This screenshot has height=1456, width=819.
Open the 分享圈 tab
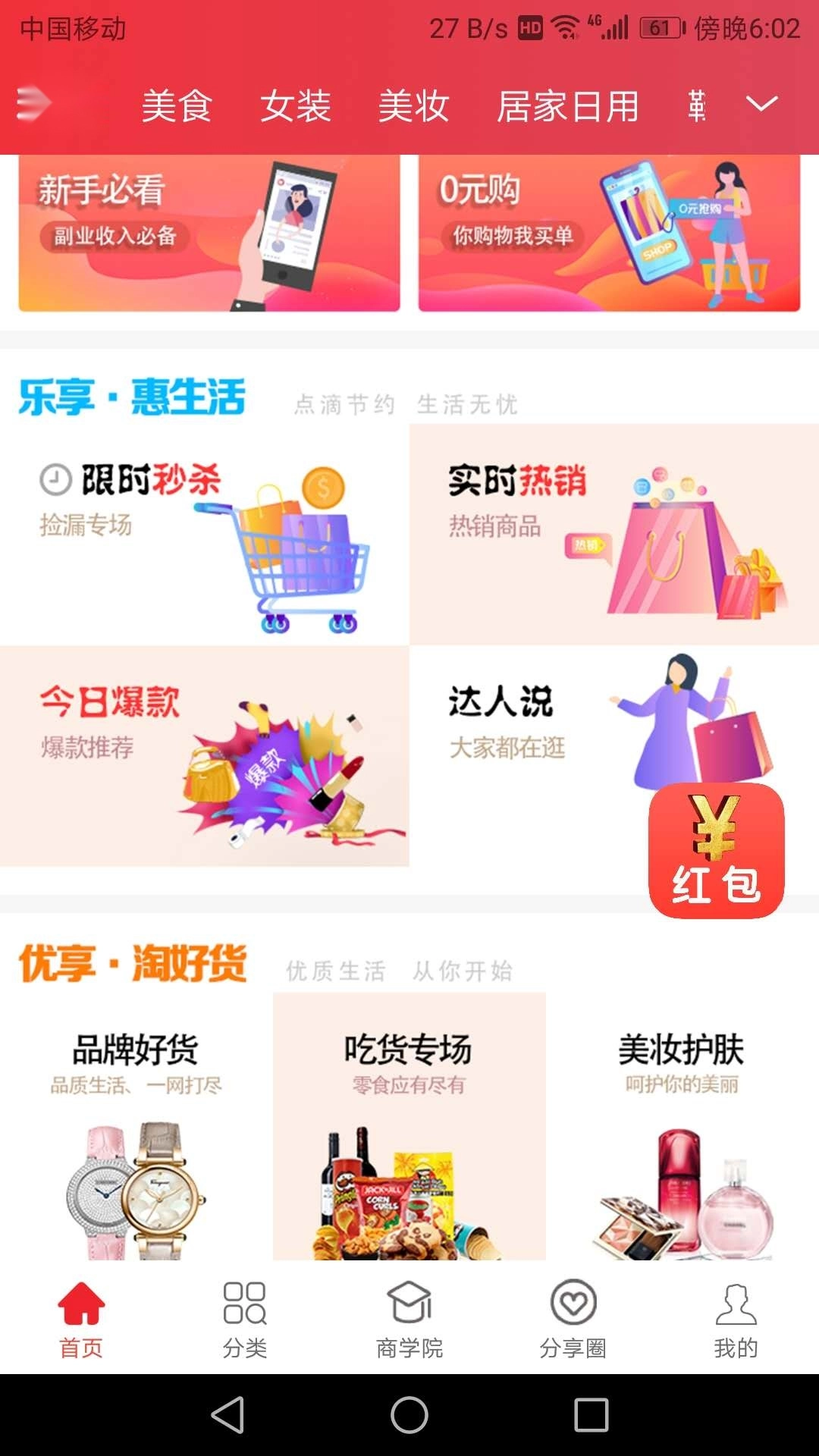click(x=573, y=1319)
